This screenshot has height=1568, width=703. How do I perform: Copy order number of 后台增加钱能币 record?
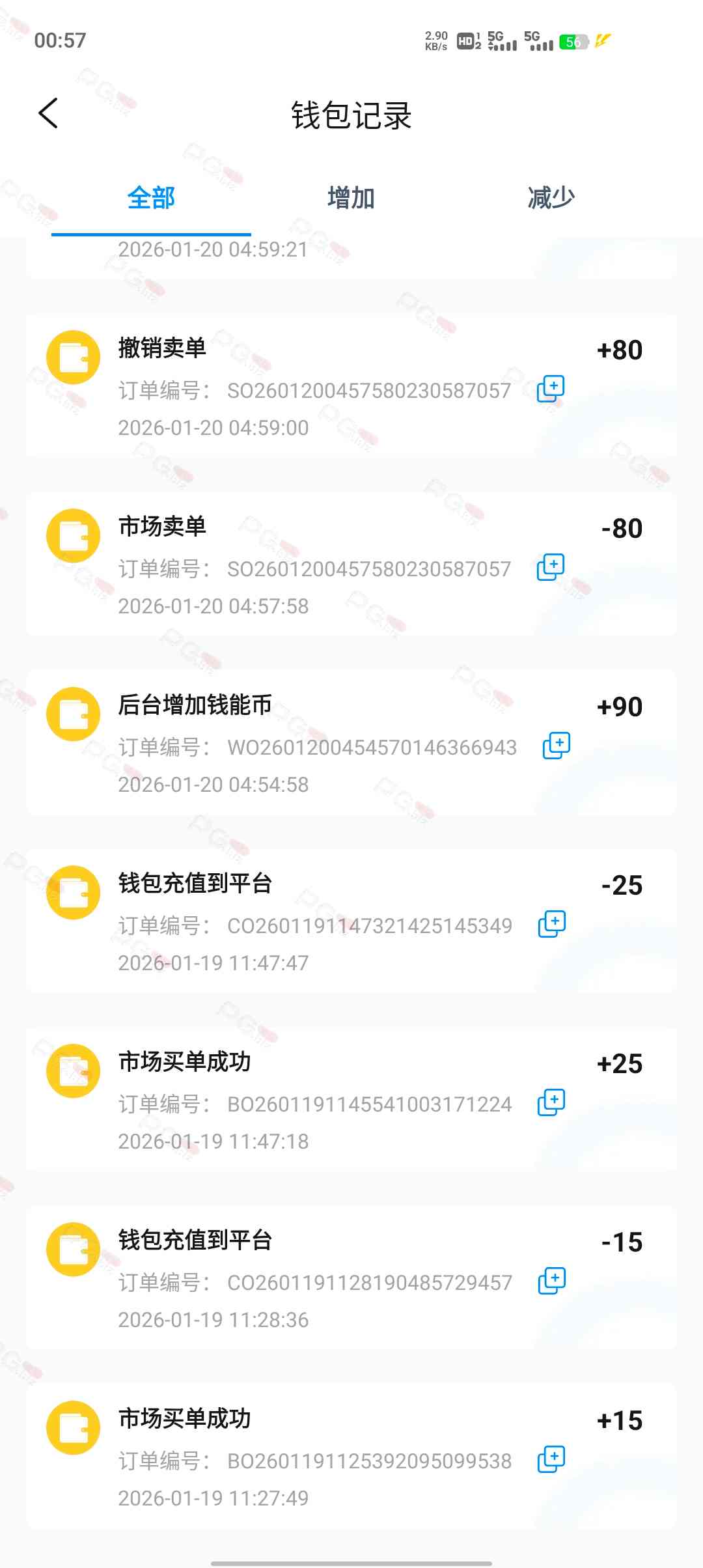(557, 746)
